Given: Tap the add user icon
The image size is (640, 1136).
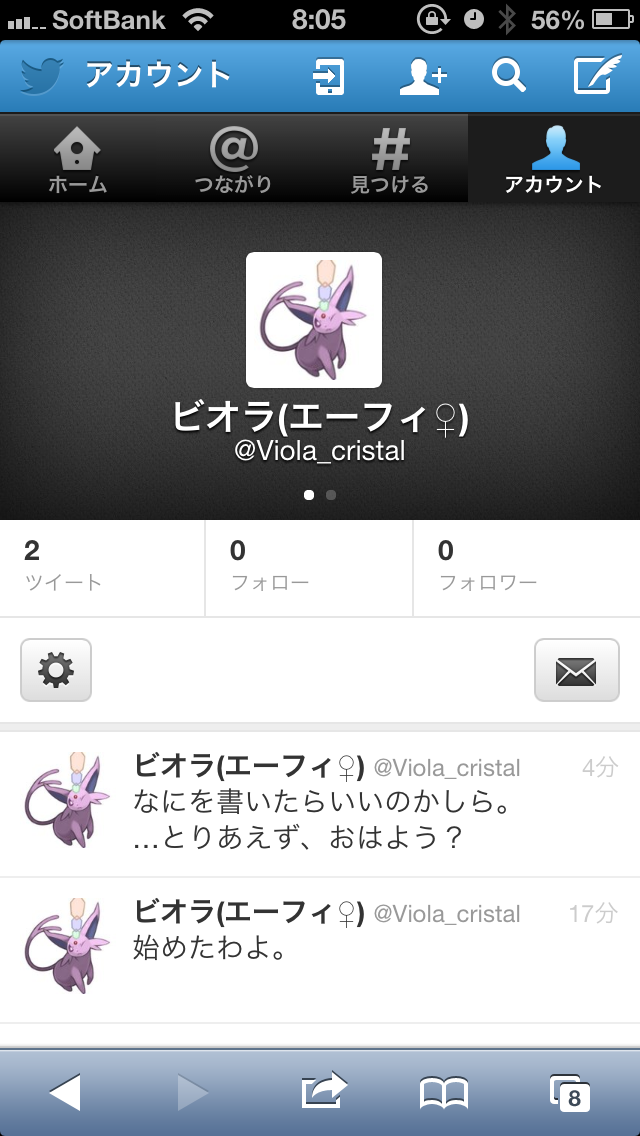Looking at the screenshot, I should point(423,75).
